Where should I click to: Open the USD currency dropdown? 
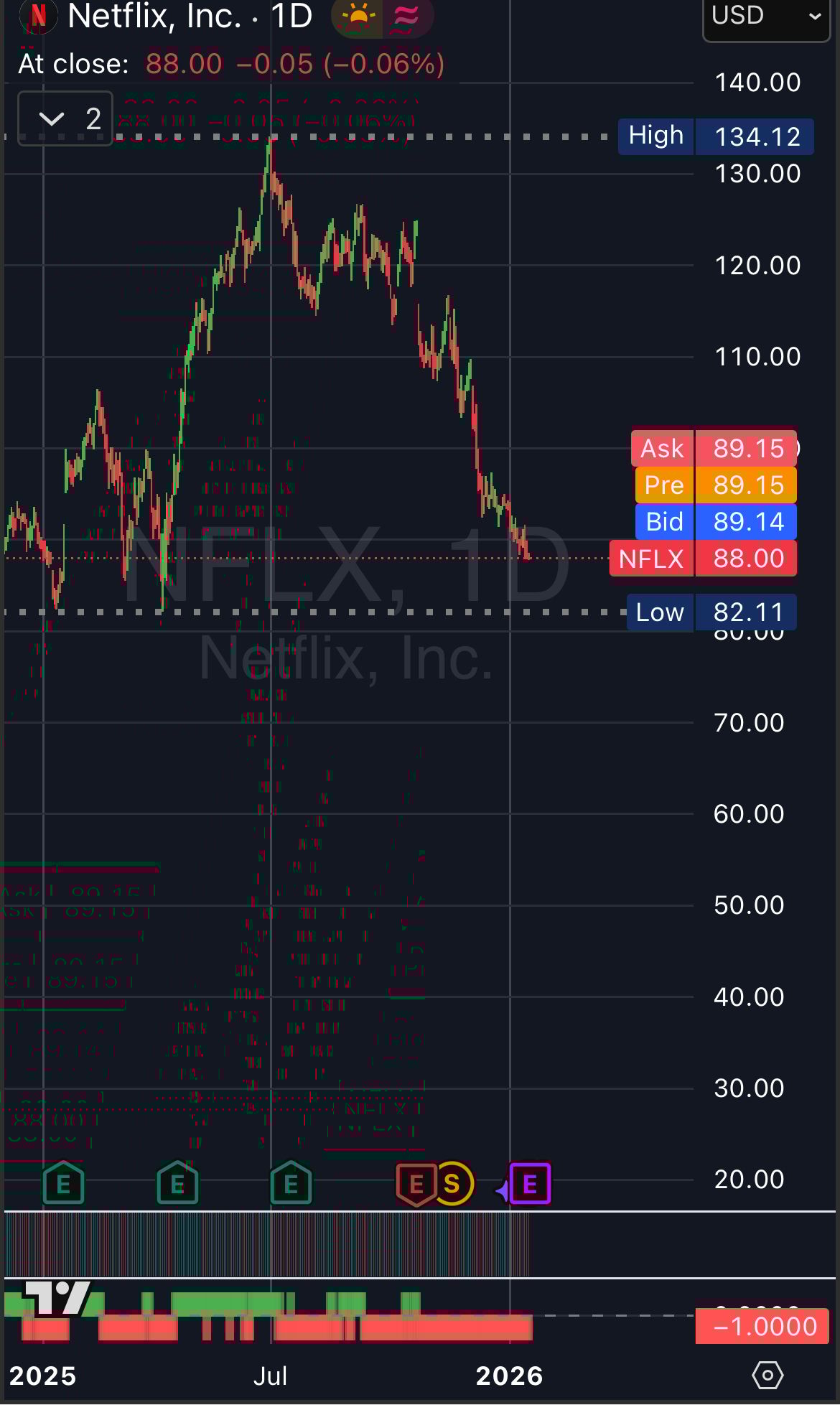click(765, 17)
